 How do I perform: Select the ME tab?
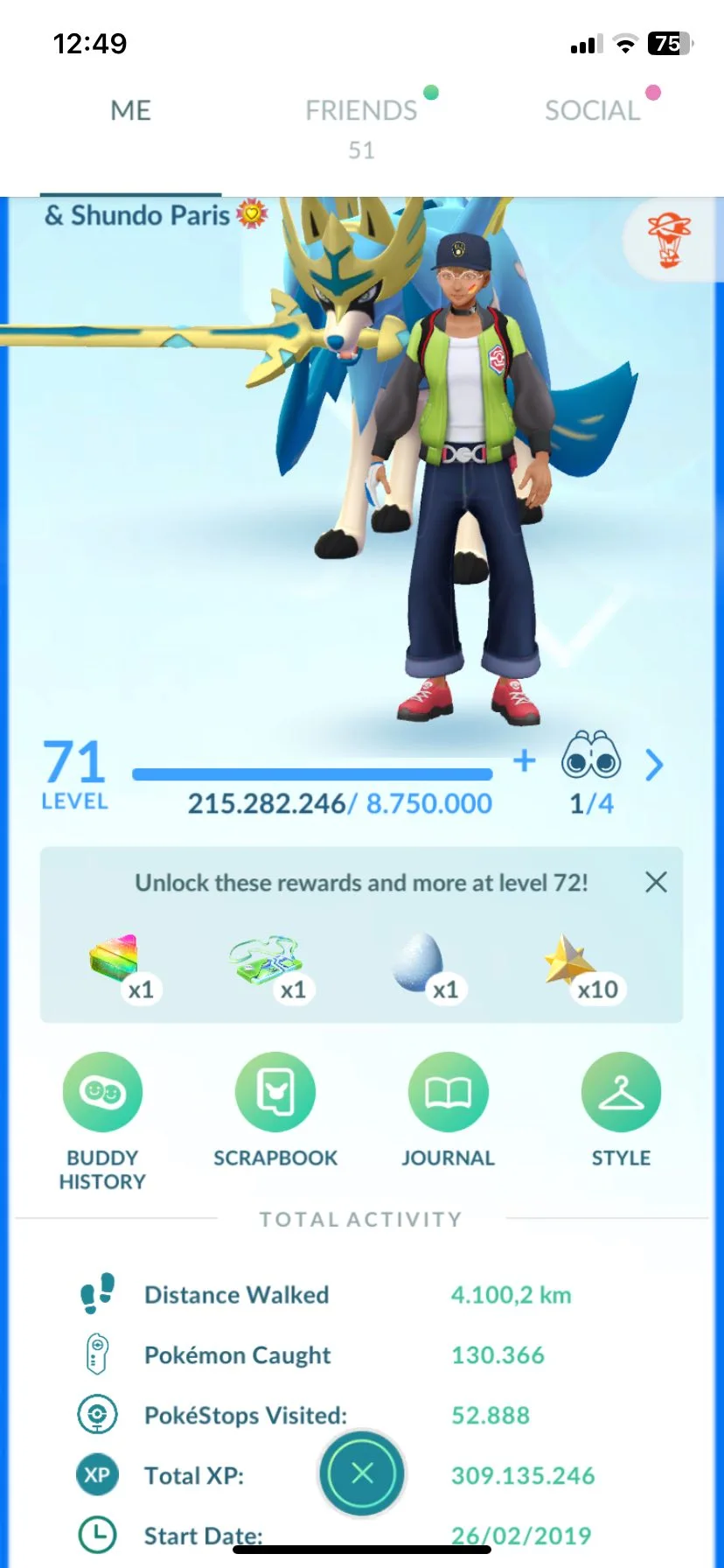(x=131, y=111)
